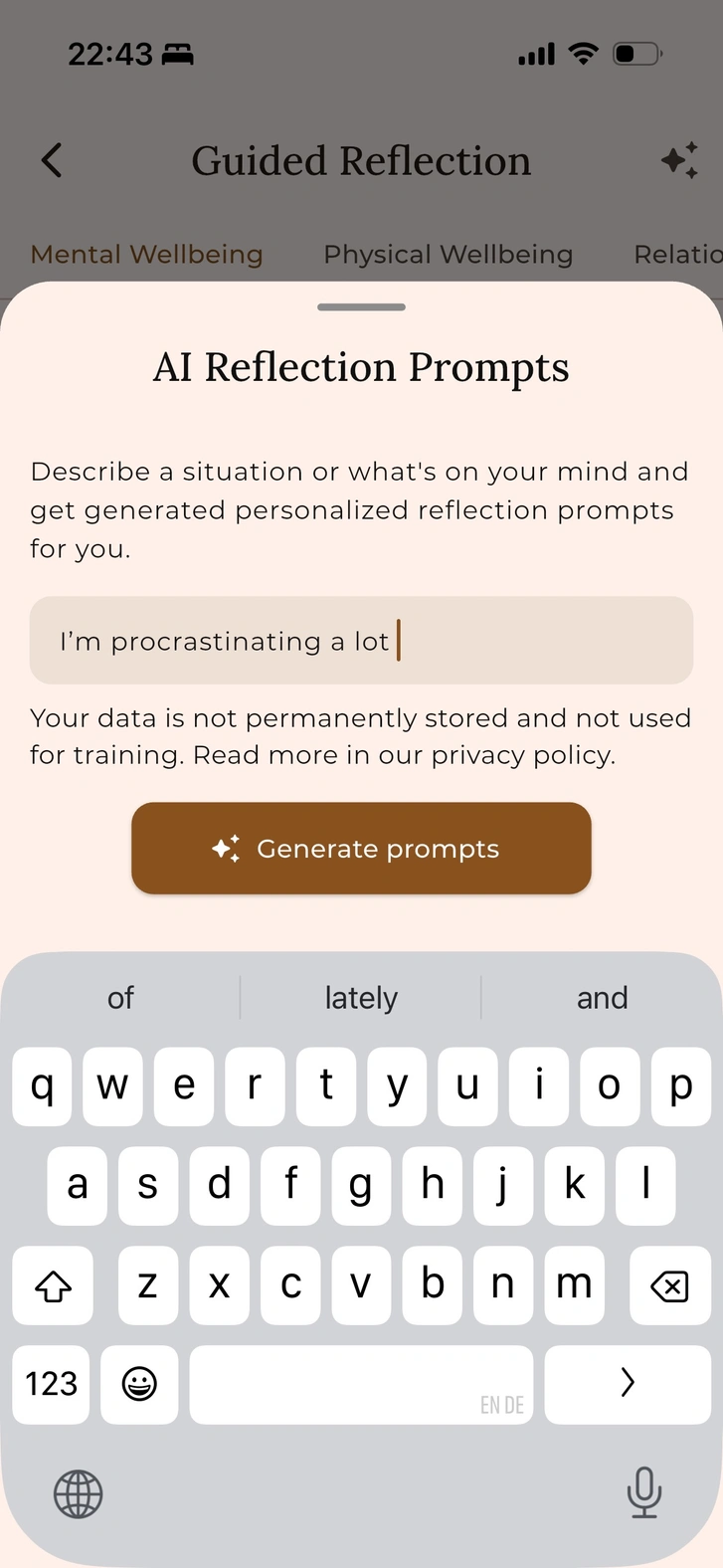The width and height of the screenshot is (723, 1568).
Task: Collapse the AI Reflection Prompts sheet handle
Action: tap(361, 307)
